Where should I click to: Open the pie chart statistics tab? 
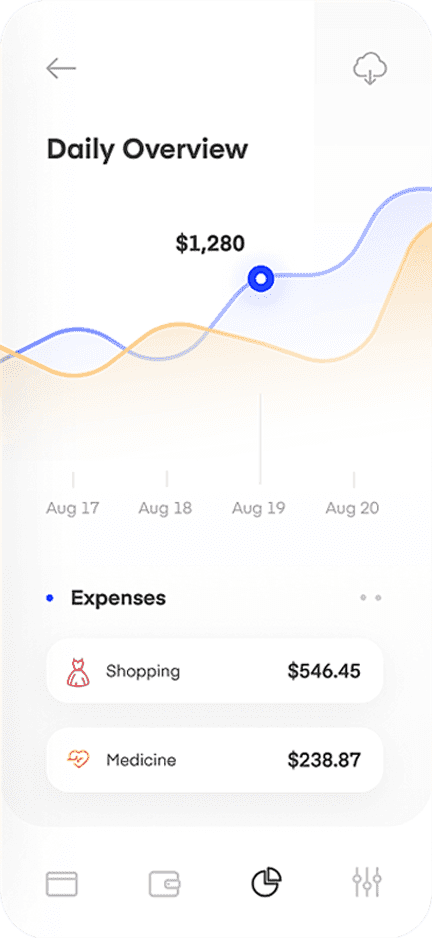(266, 882)
